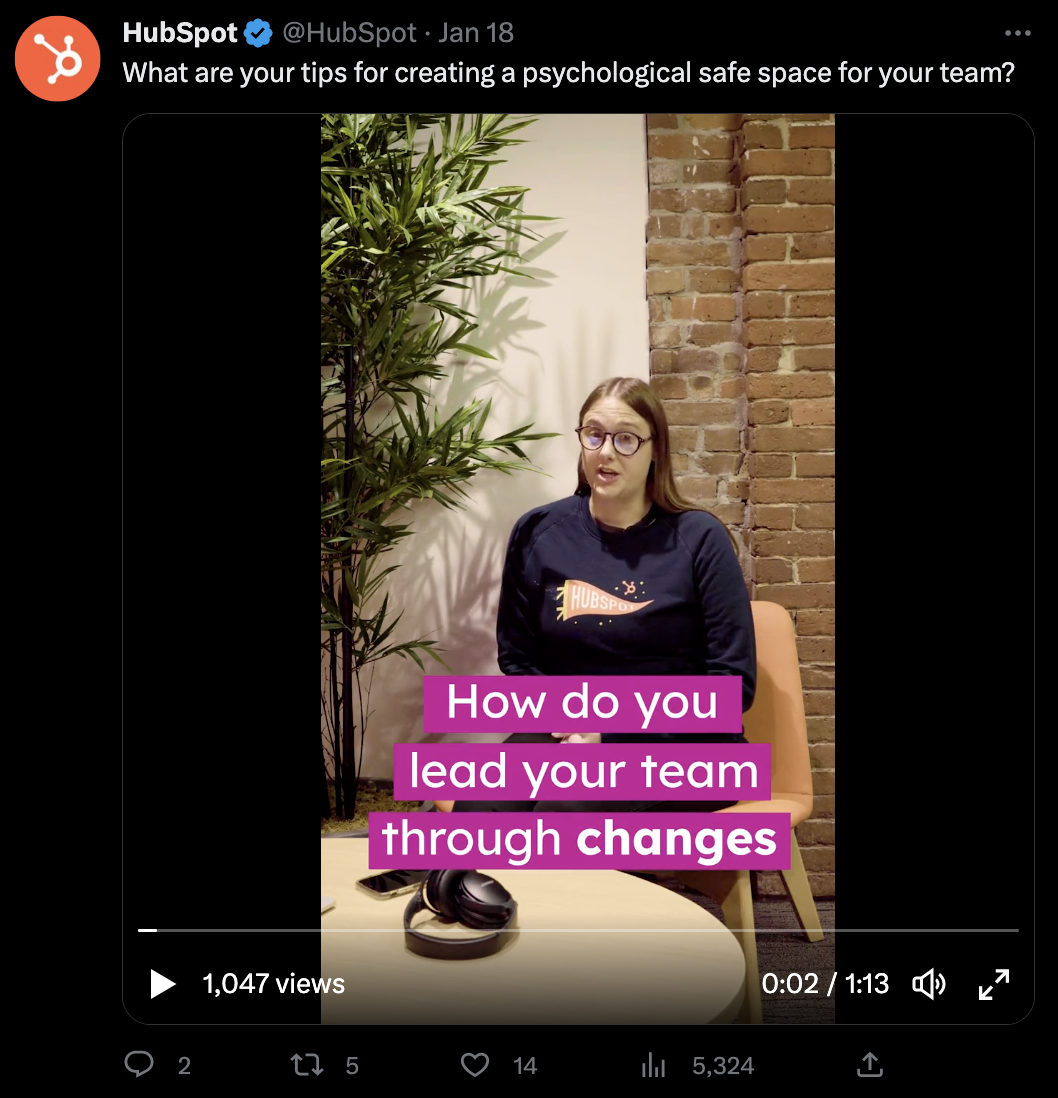Mute the video's sound
Screen dimensions: 1058x1098
click(929, 984)
